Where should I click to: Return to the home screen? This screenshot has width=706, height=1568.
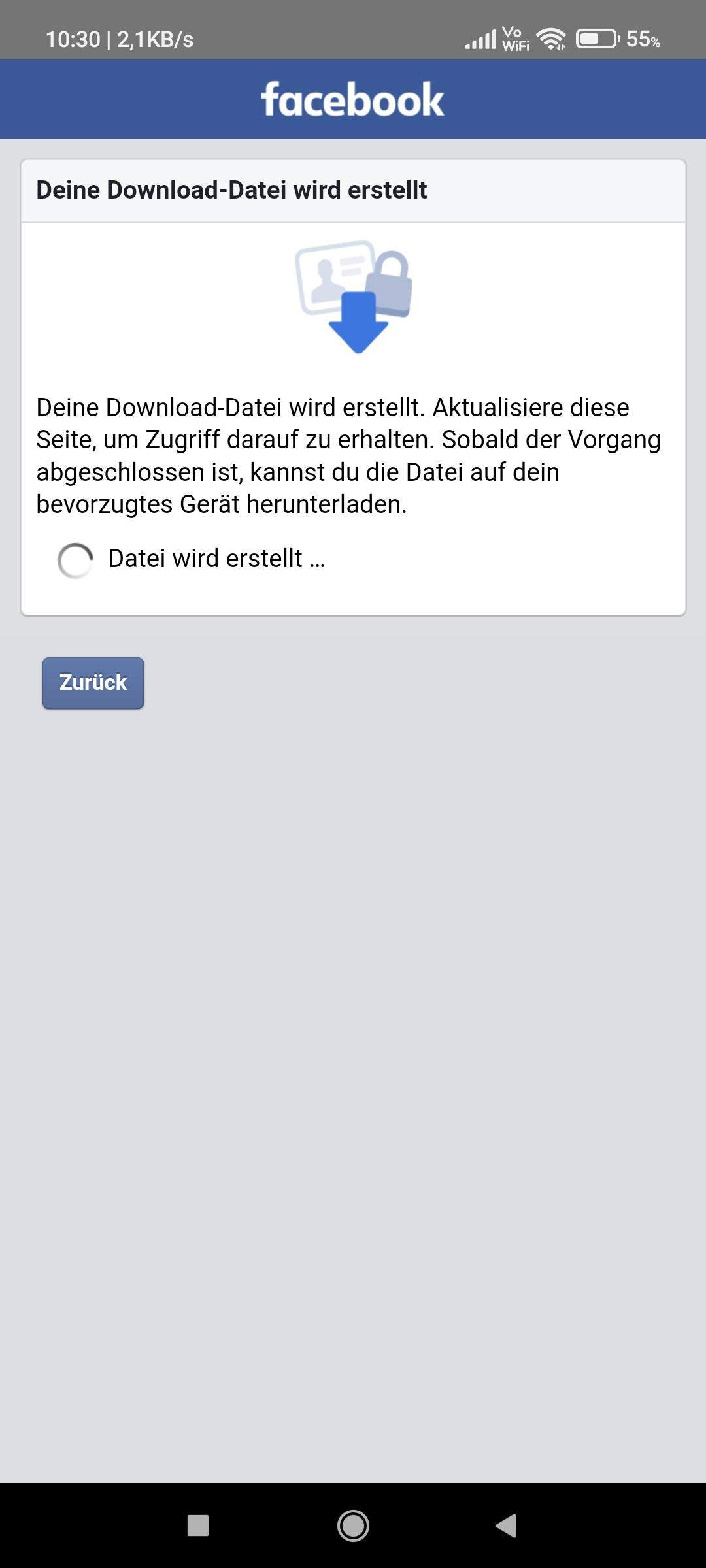pyautogui.click(x=353, y=1526)
